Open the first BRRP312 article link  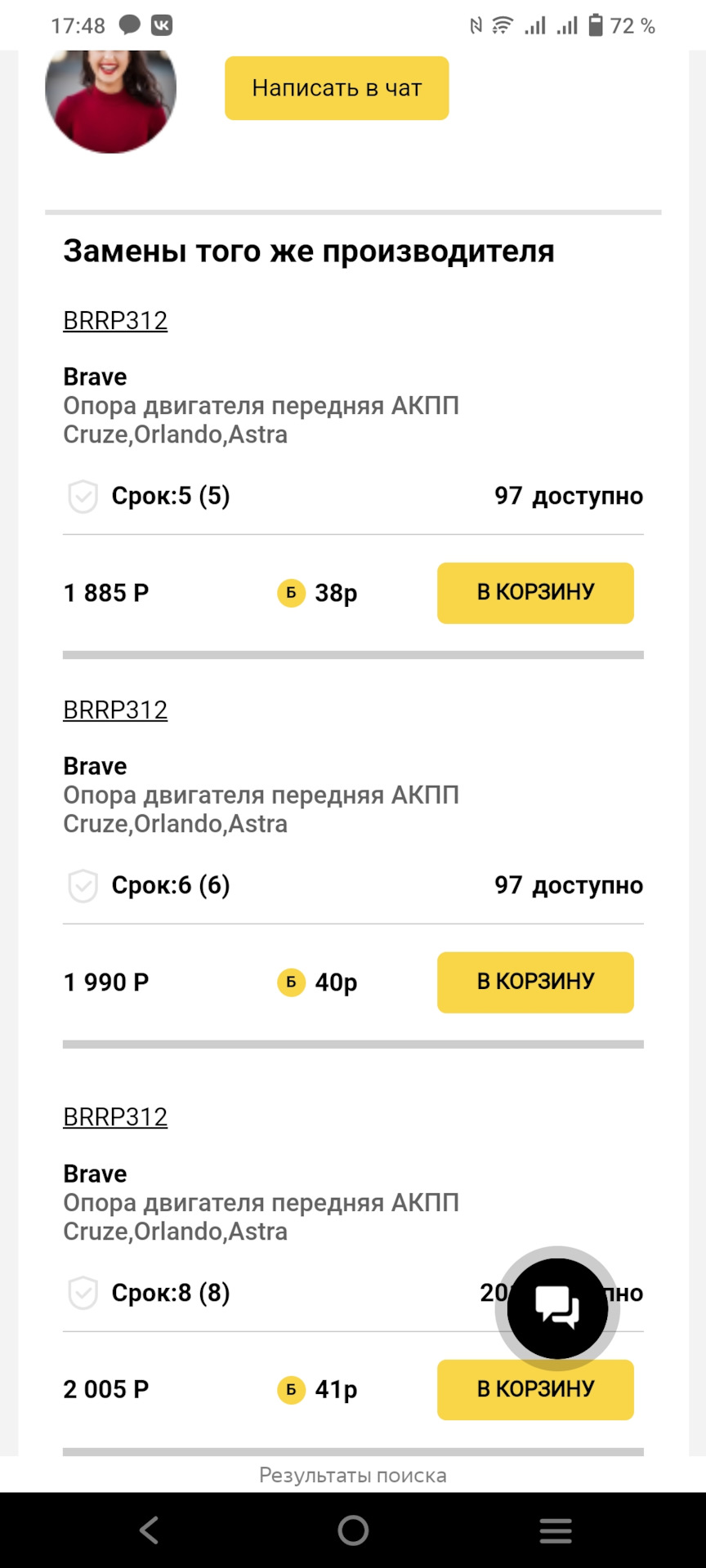coord(114,320)
